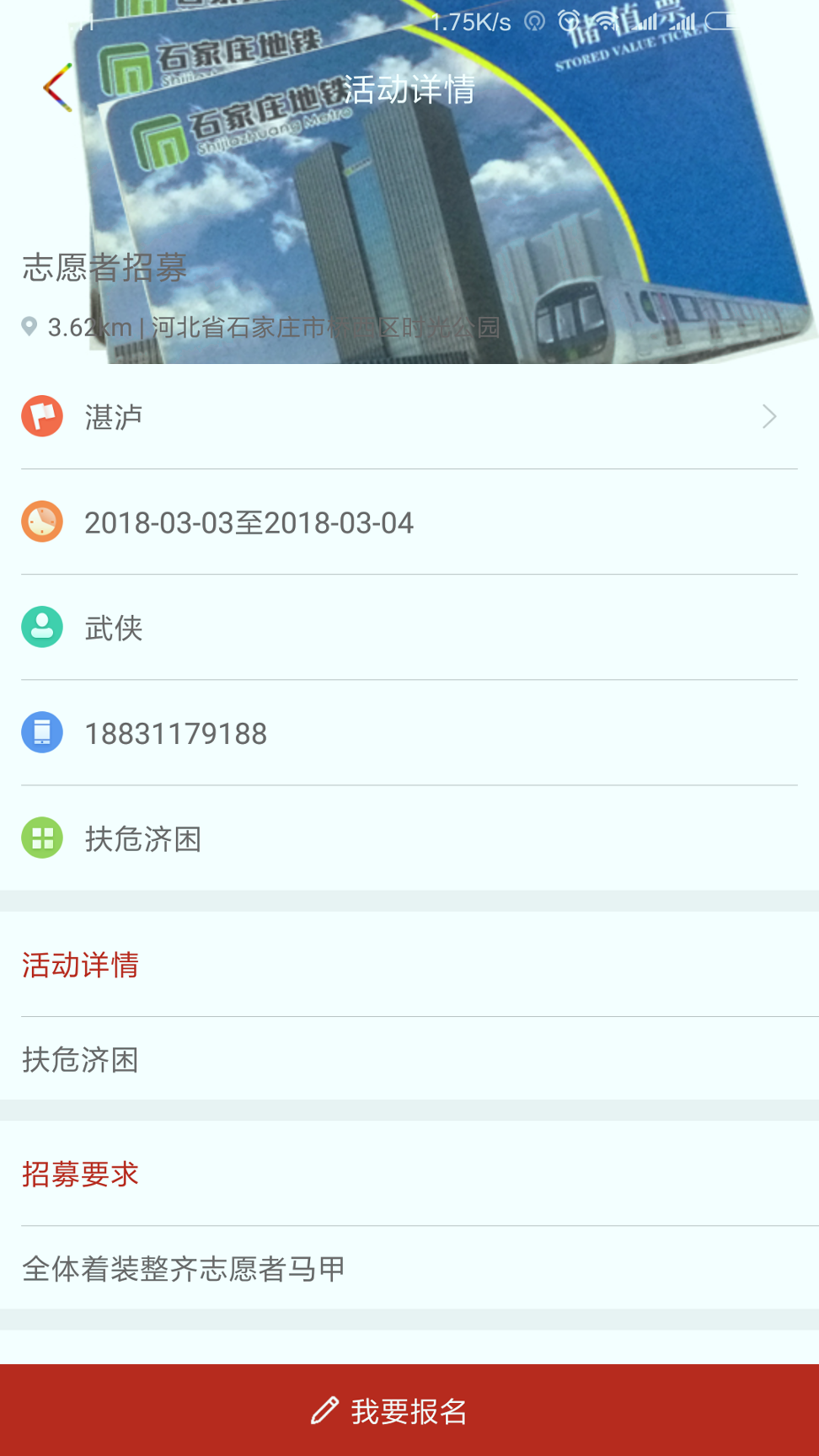Tap the person icon next to 武侠

(40, 627)
